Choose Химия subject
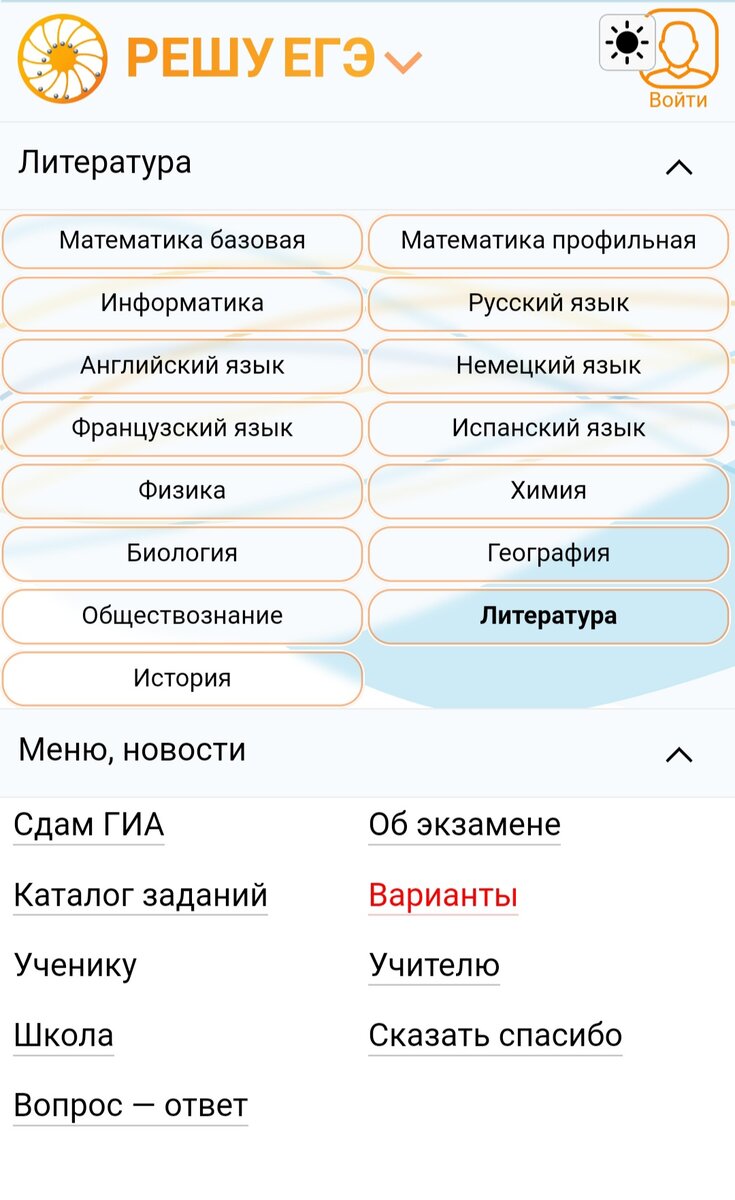 click(x=548, y=491)
